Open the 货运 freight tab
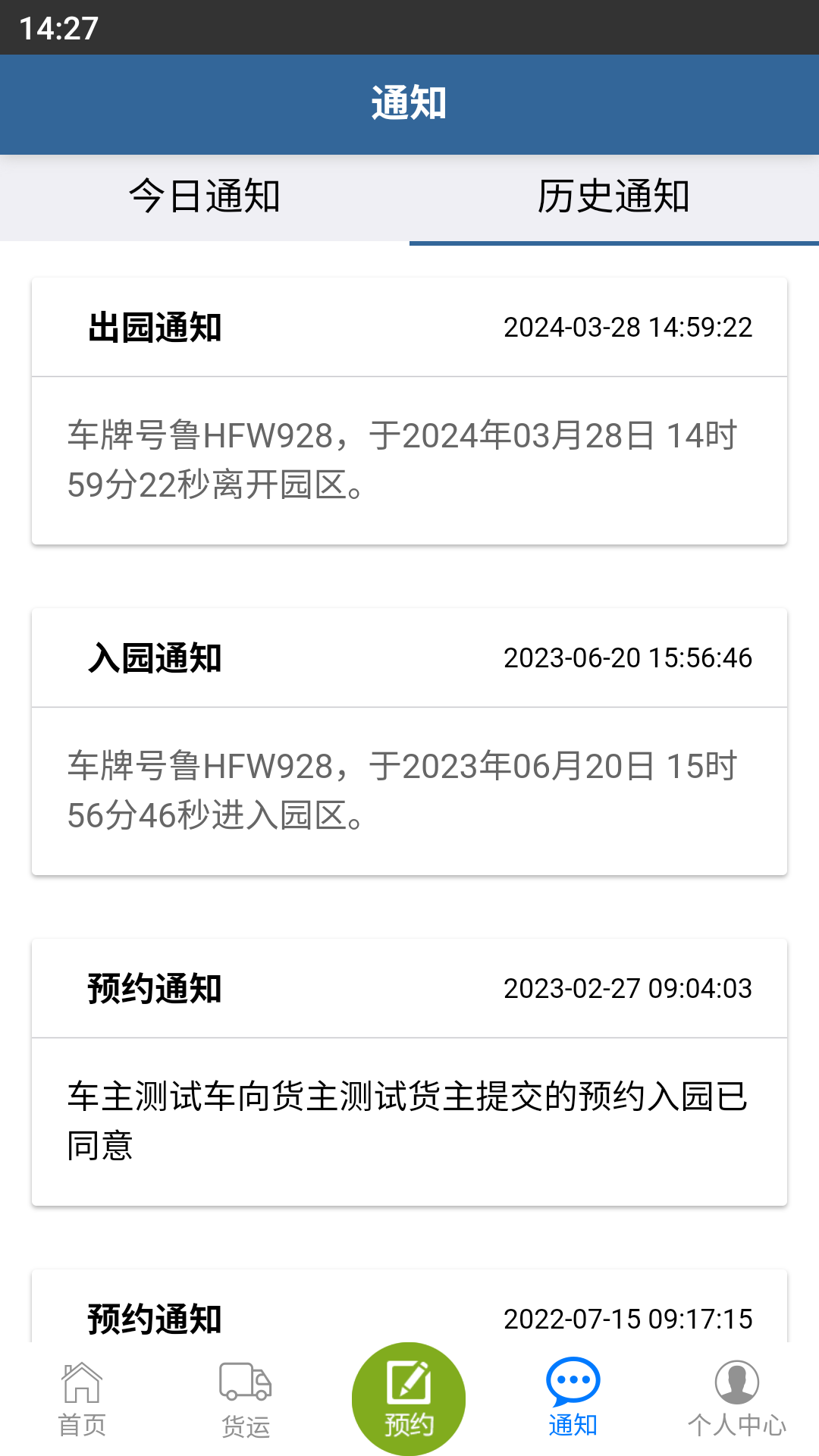The width and height of the screenshot is (819, 1456). coord(246,1399)
